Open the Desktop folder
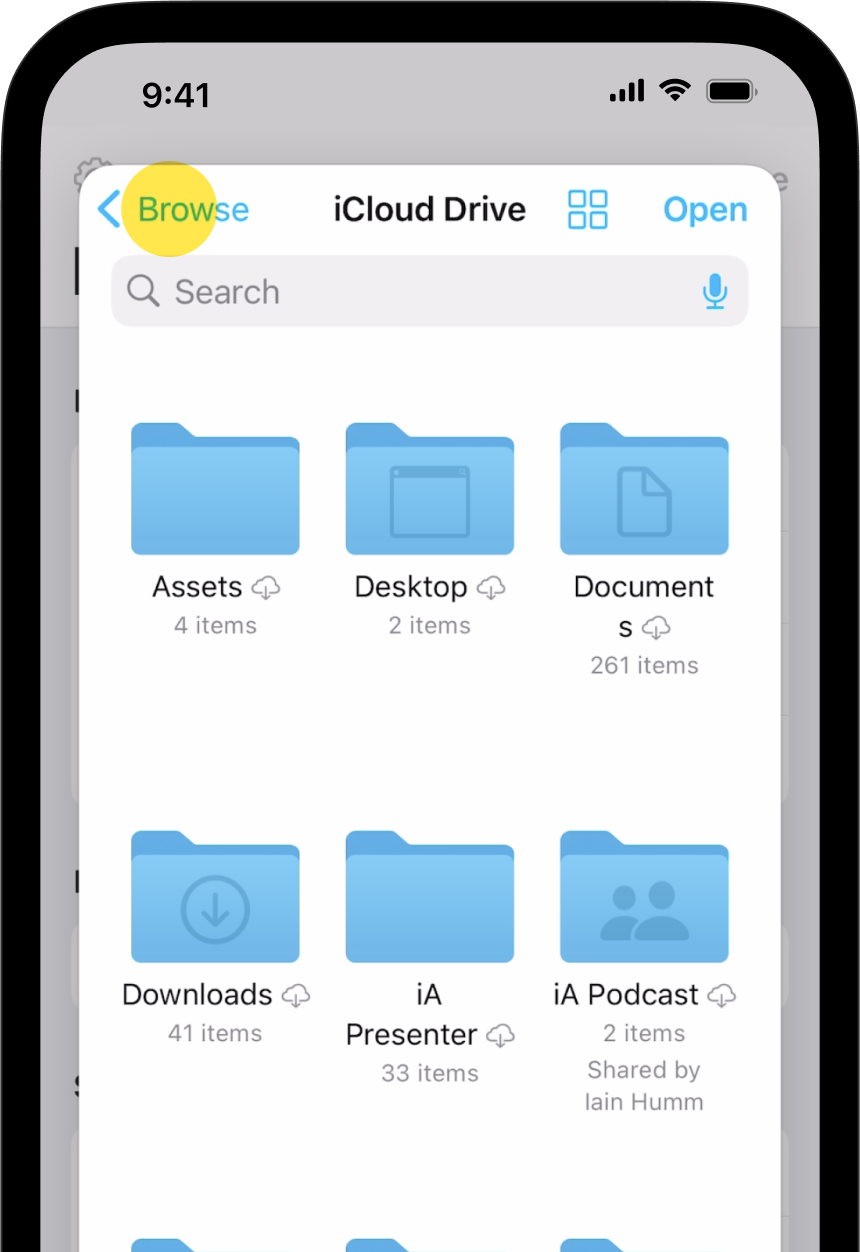The image size is (860, 1252). click(x=430, y=490)
